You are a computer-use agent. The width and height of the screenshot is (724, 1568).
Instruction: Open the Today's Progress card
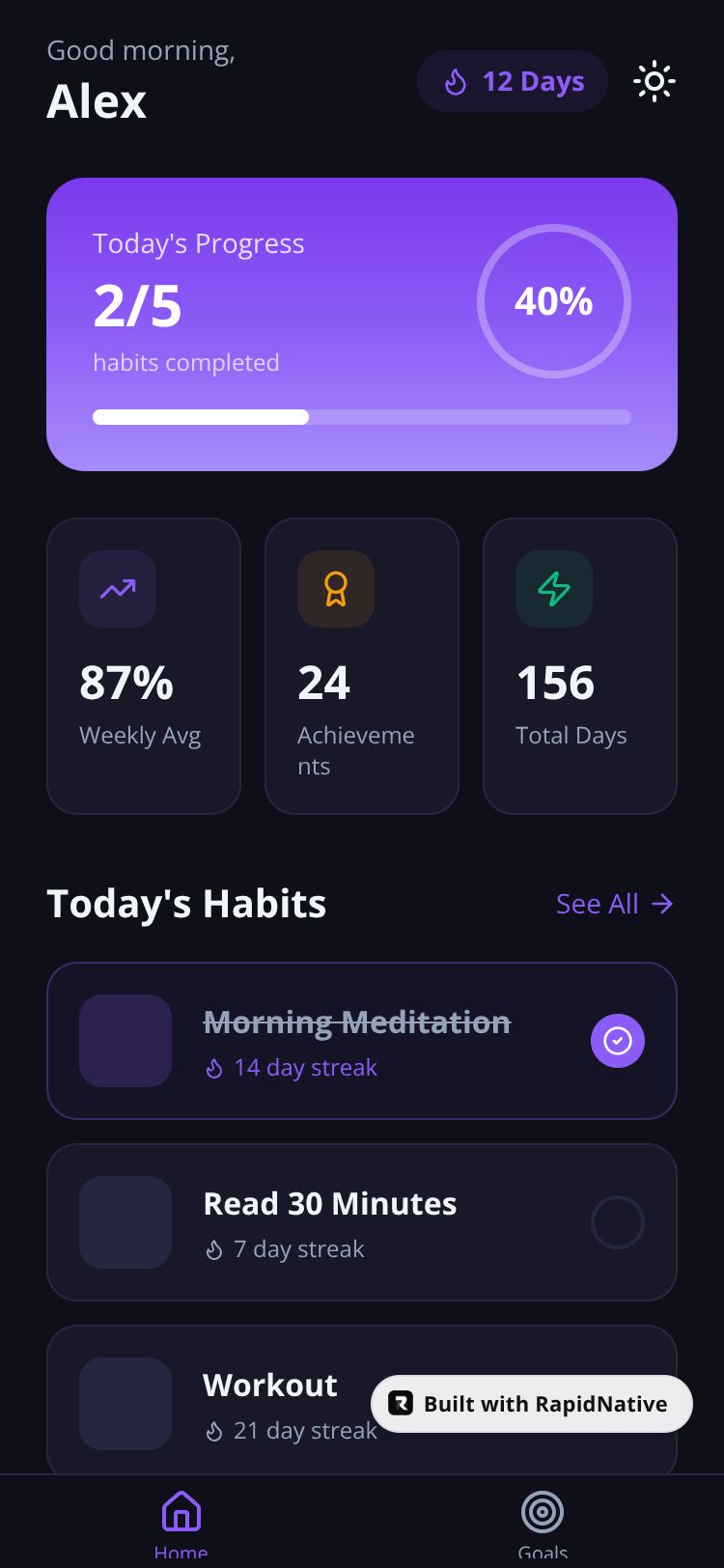coord(362,324)
